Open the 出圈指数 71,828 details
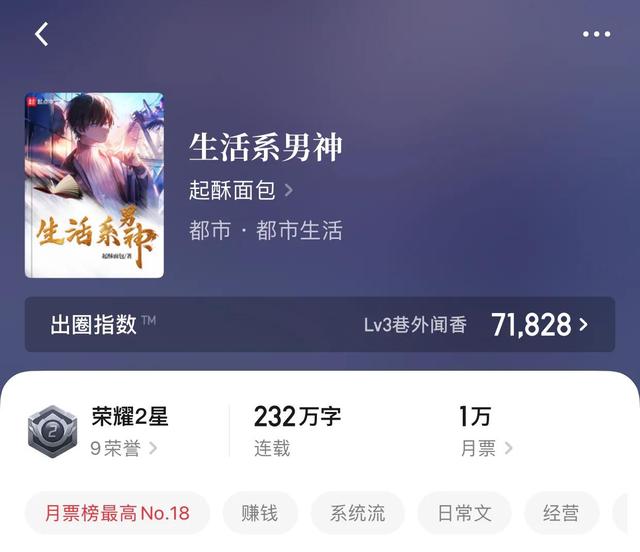This screenshot has width=640, height=552. (x=320, y=324)
